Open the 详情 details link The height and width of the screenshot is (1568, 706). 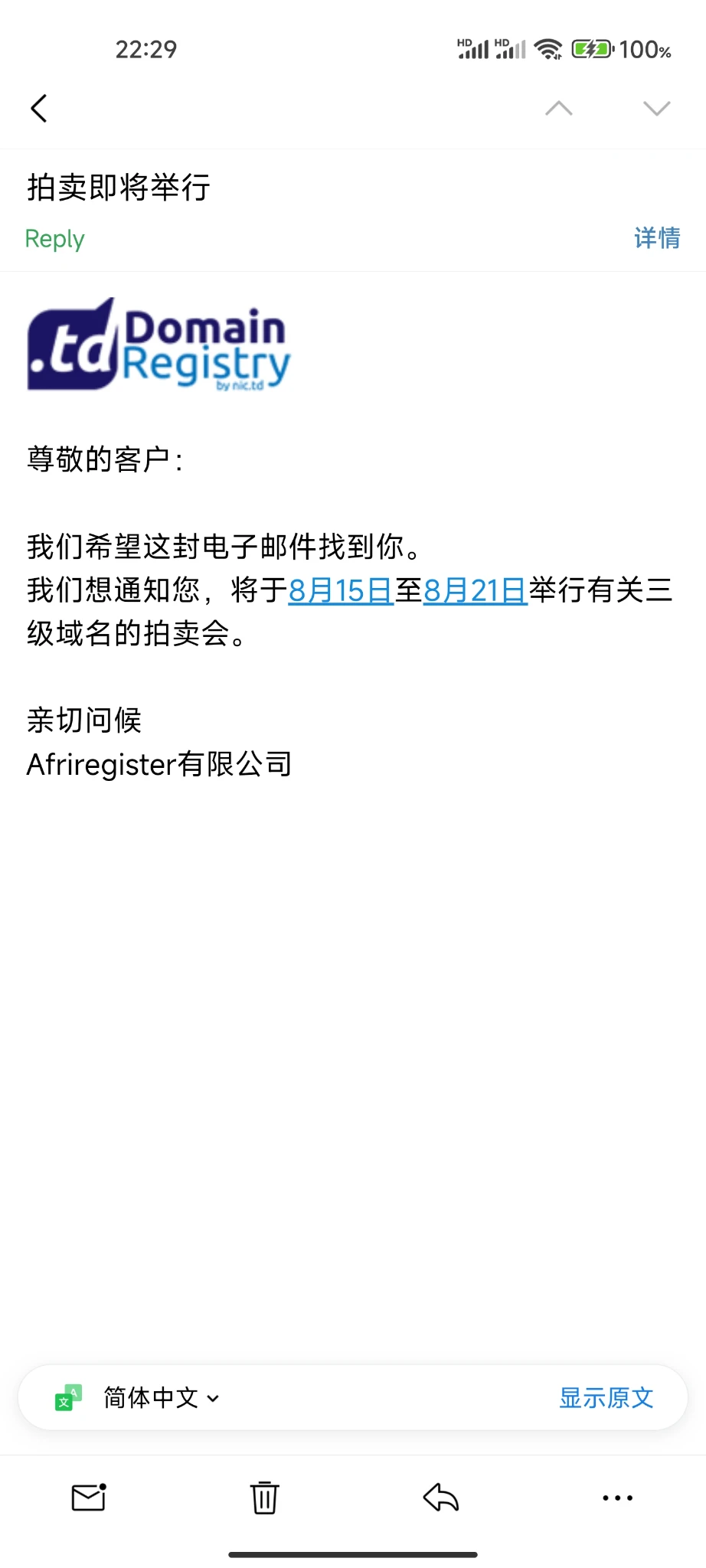[x=656, y=238]
